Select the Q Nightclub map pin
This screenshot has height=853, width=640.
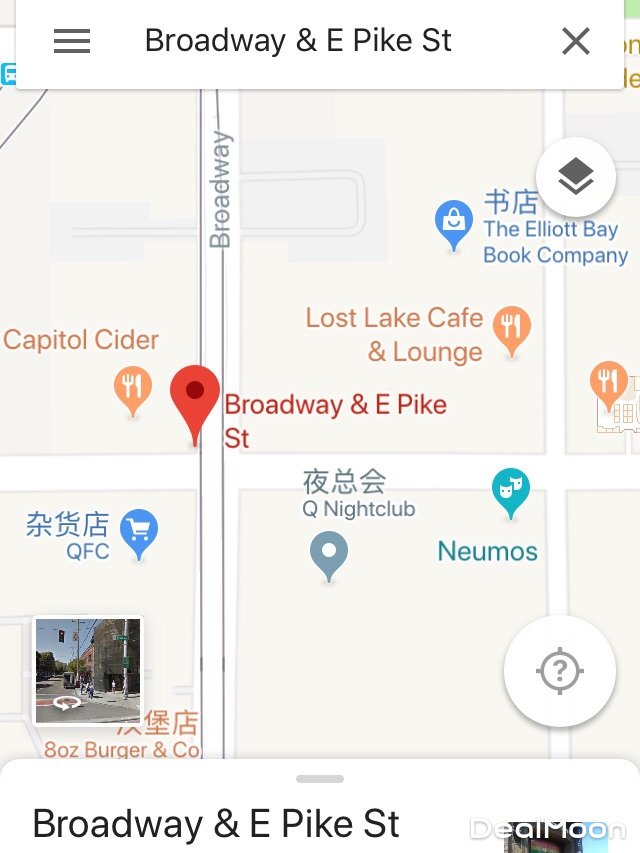[329, 553]
